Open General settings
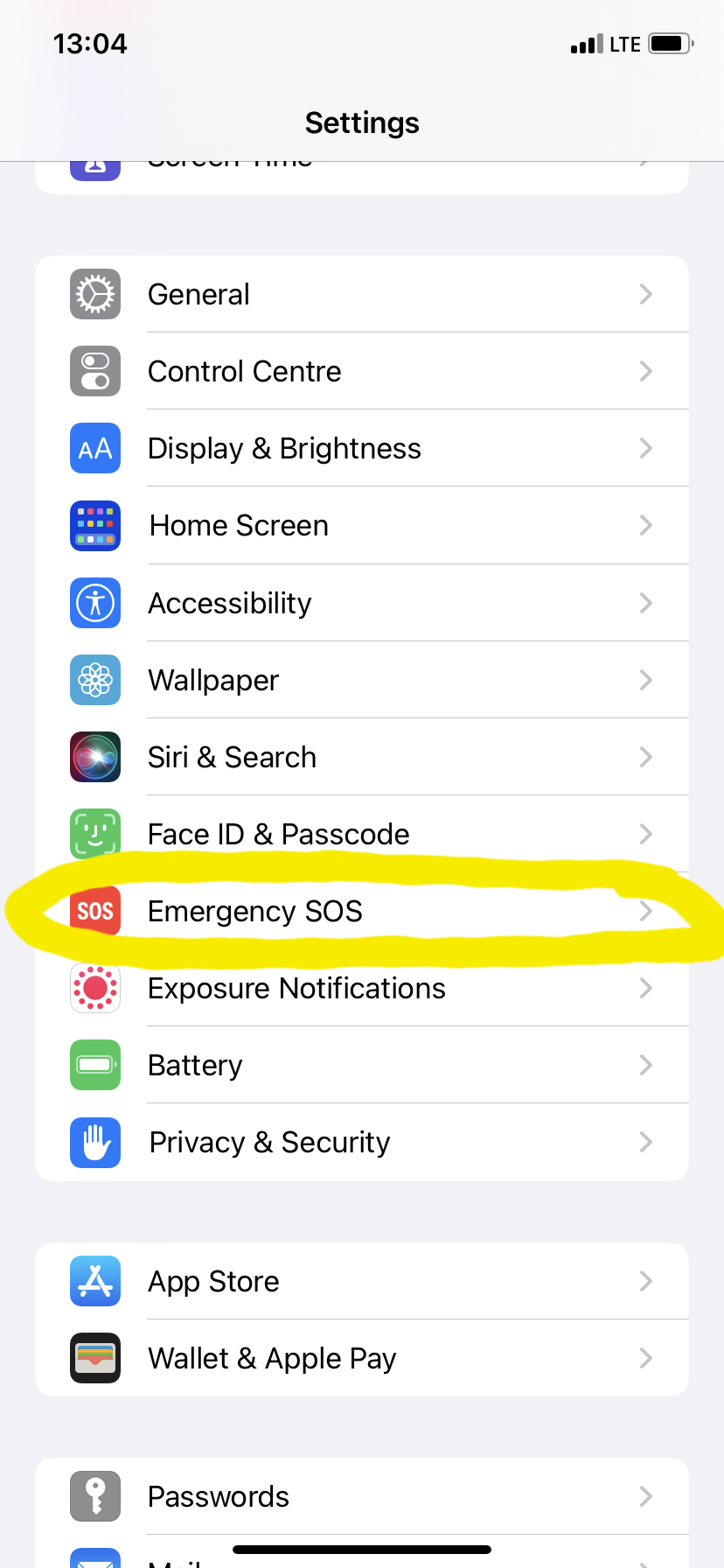Image resolution: width=724 pixels, height=1568 pixels. pyautogui.click(x=361, y=294)
